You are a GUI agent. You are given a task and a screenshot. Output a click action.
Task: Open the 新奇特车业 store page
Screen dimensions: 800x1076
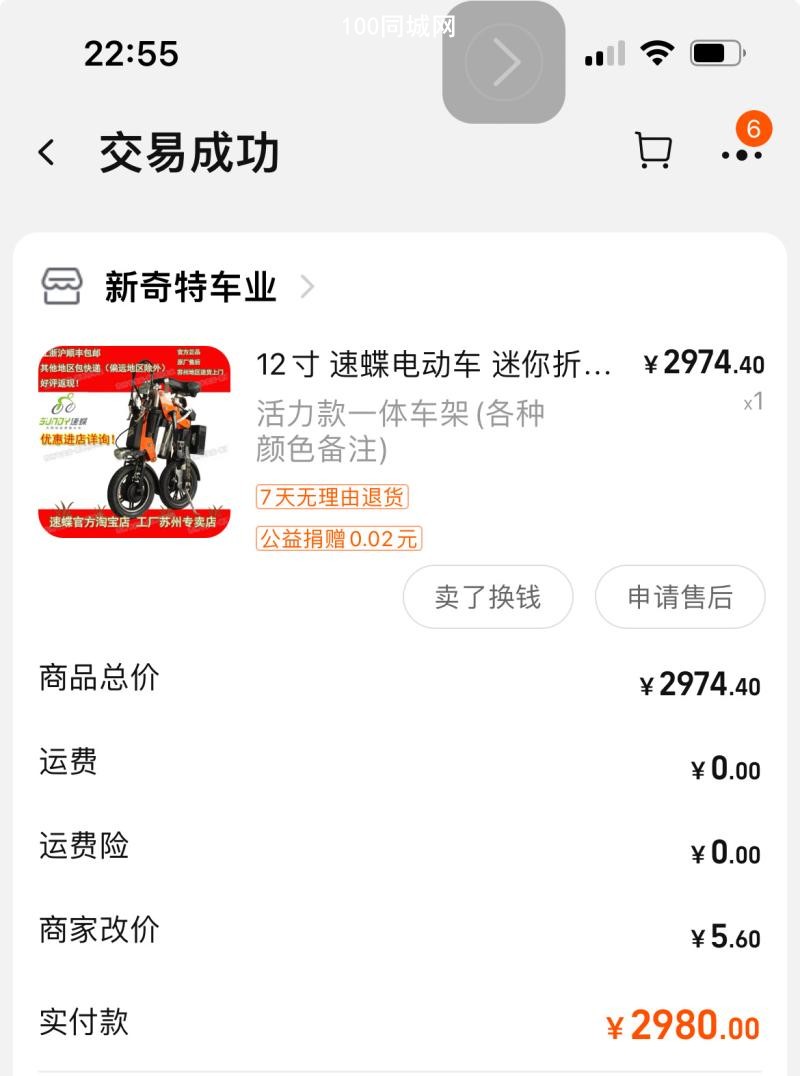(x=190, y=288)
